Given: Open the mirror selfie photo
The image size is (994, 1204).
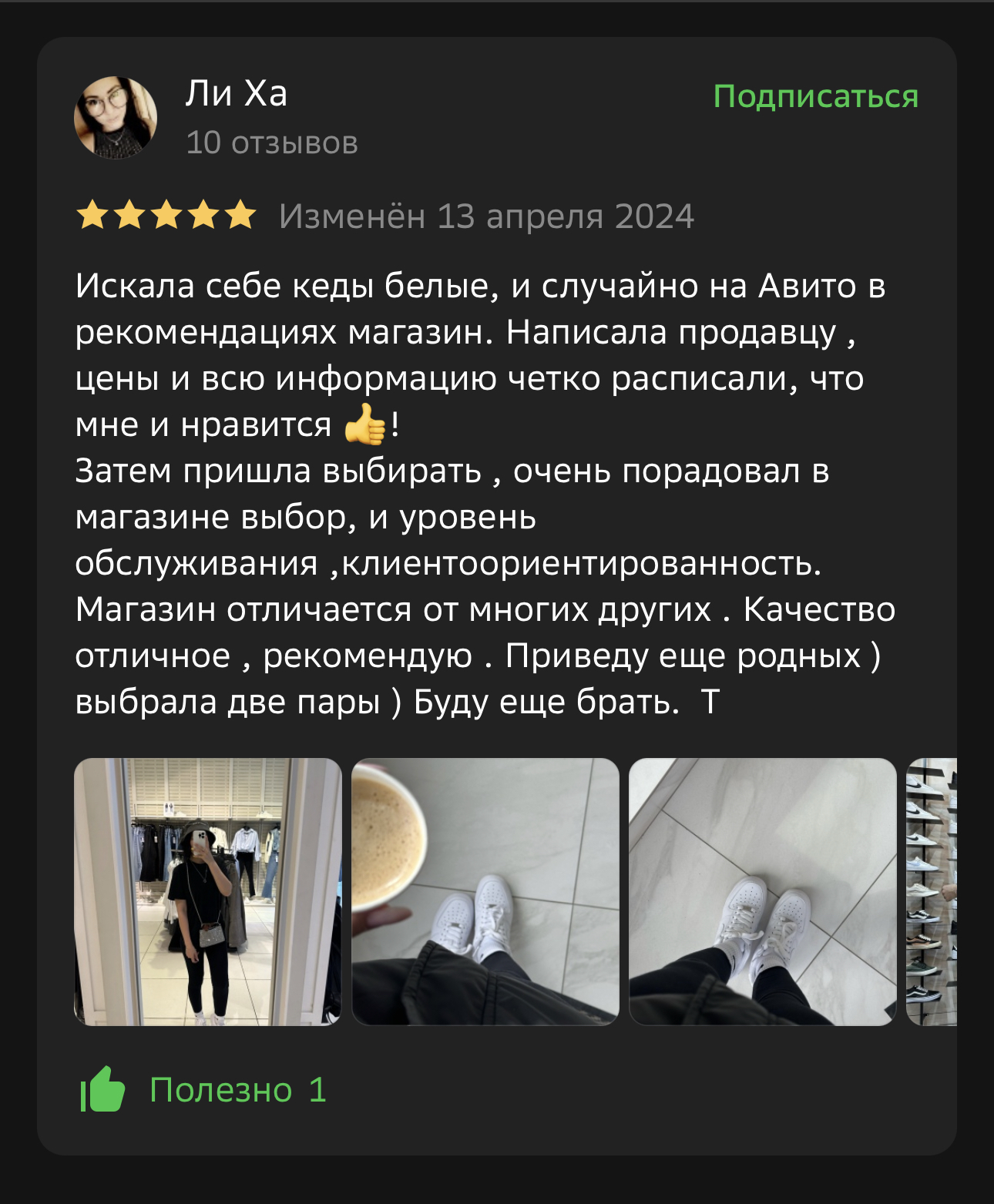Looking at the screenshot, I should (208, 891).
